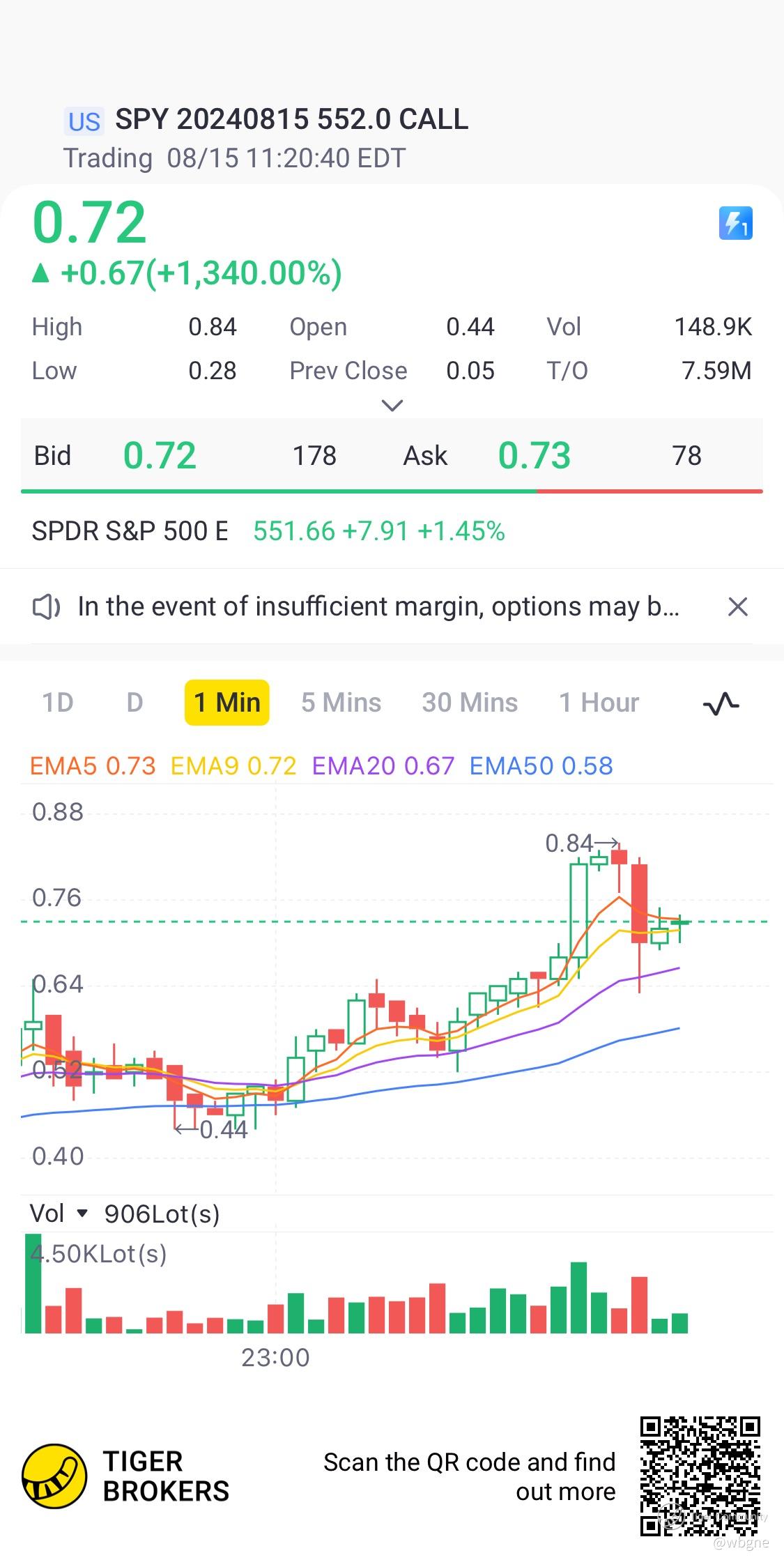
Task: Select the 5 Mins chart interval
Action: [x=341, y=703]
